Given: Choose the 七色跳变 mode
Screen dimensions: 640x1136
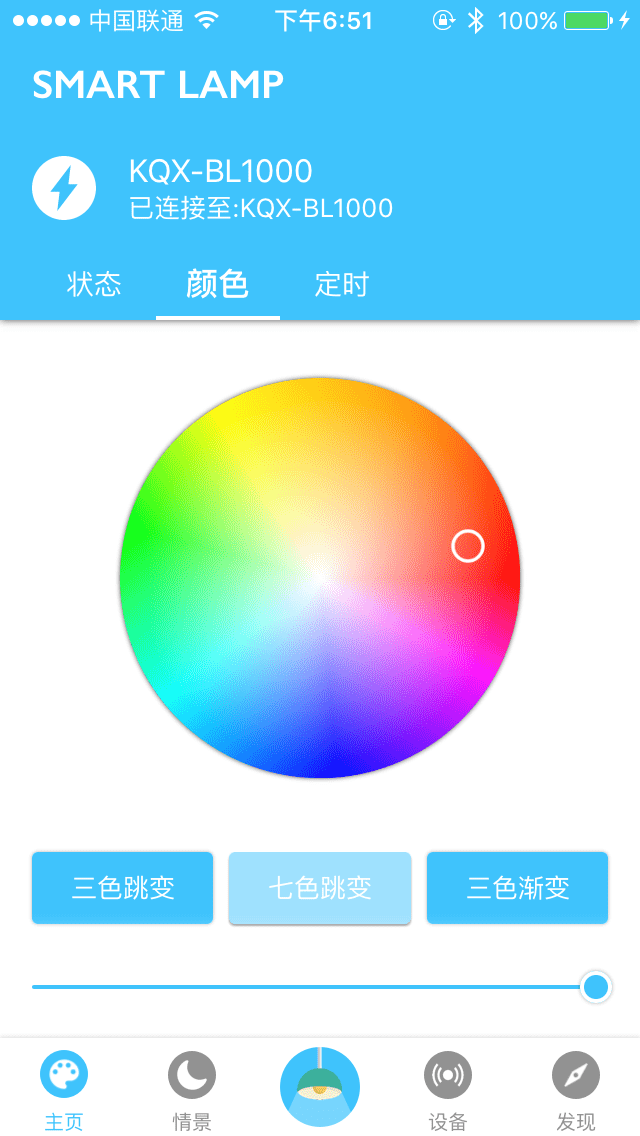Looking at the screenshot, I should point(320,888).
